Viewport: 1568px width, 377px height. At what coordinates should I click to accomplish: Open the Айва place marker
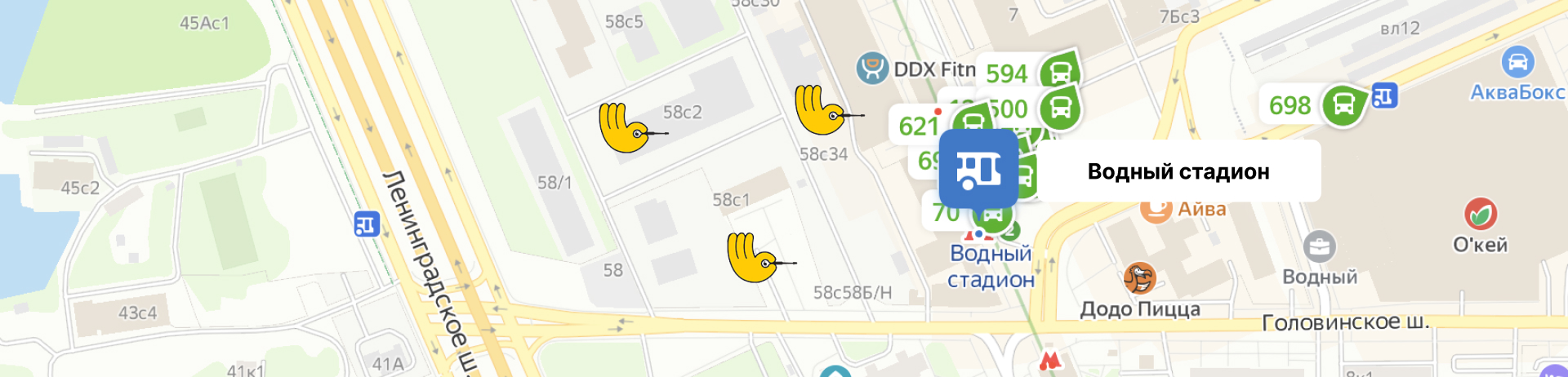[1156, 209]
